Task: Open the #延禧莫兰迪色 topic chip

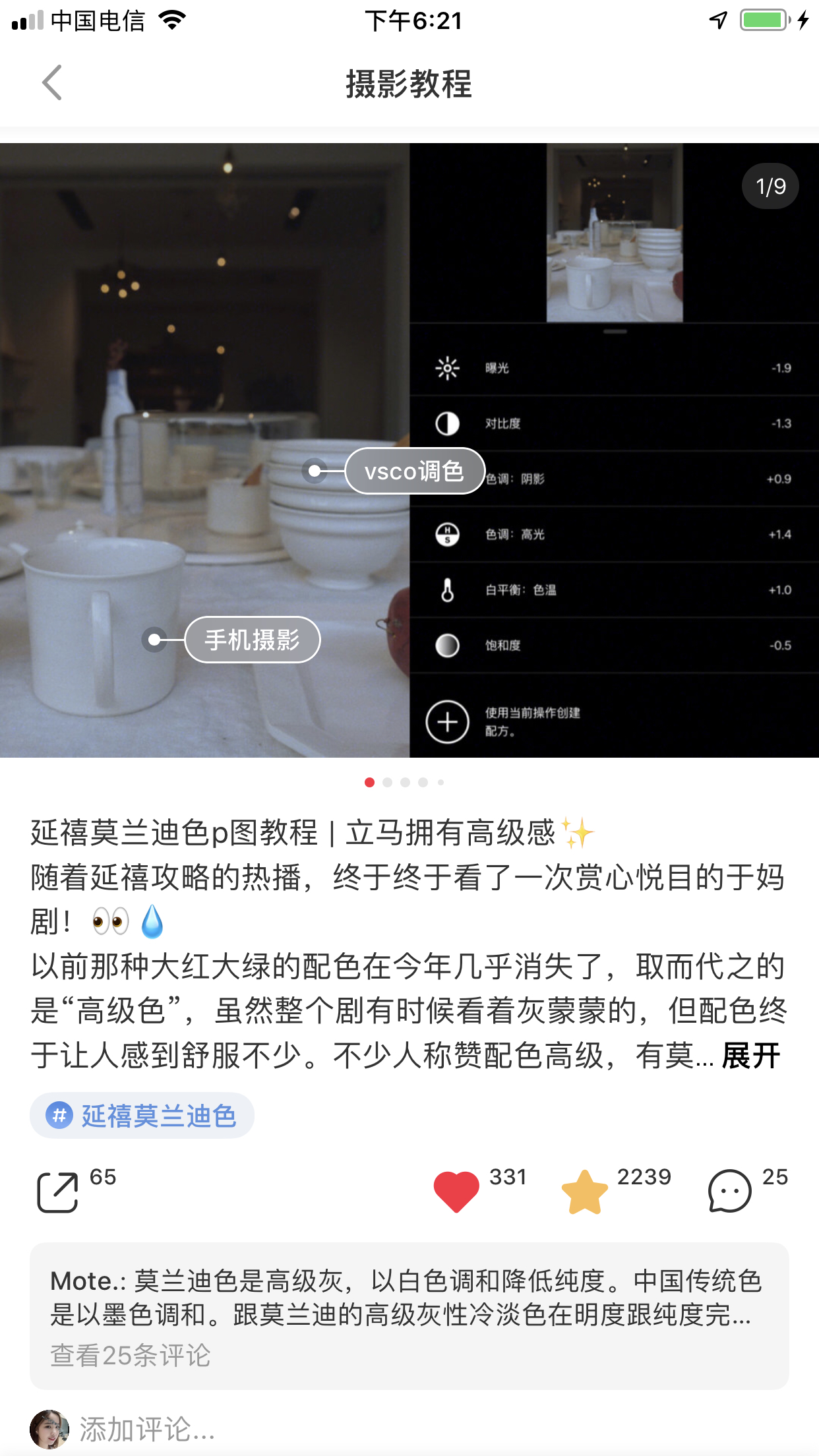Action: (142, 1116)
